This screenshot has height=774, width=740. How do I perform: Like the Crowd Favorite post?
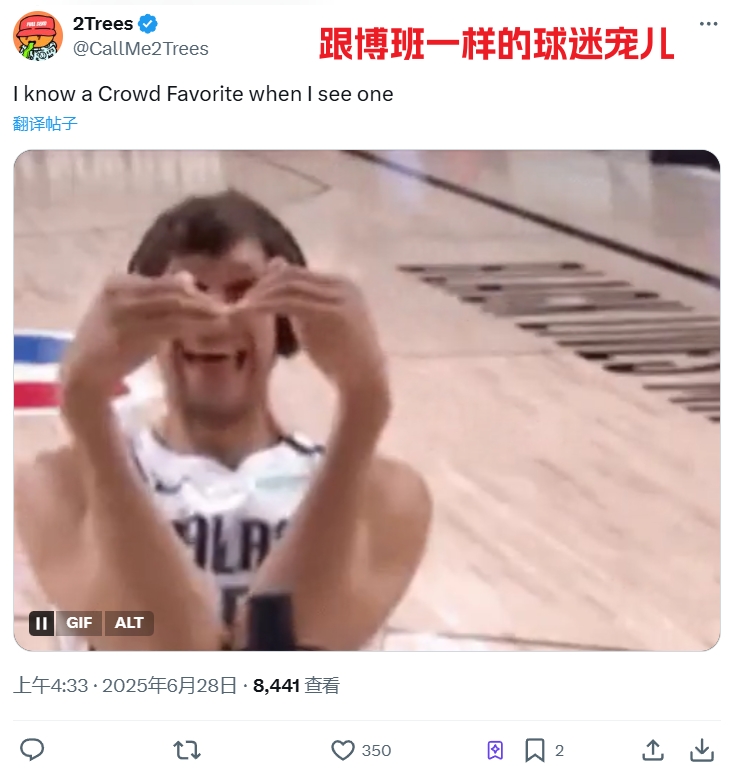tap(343, 749)
